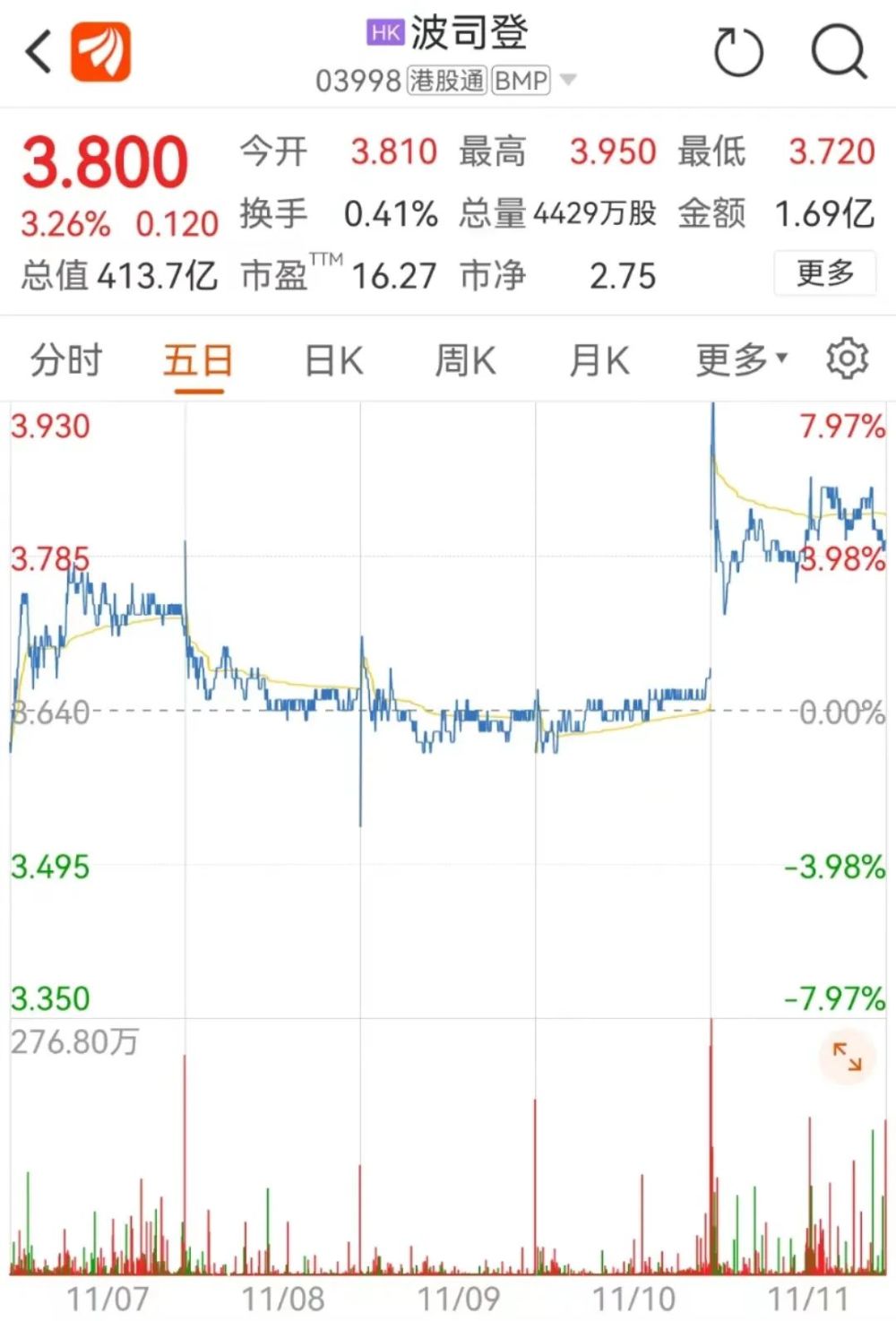Switch to the 日K chart tab
The image size is (896, 1321).
coord(333,361)
